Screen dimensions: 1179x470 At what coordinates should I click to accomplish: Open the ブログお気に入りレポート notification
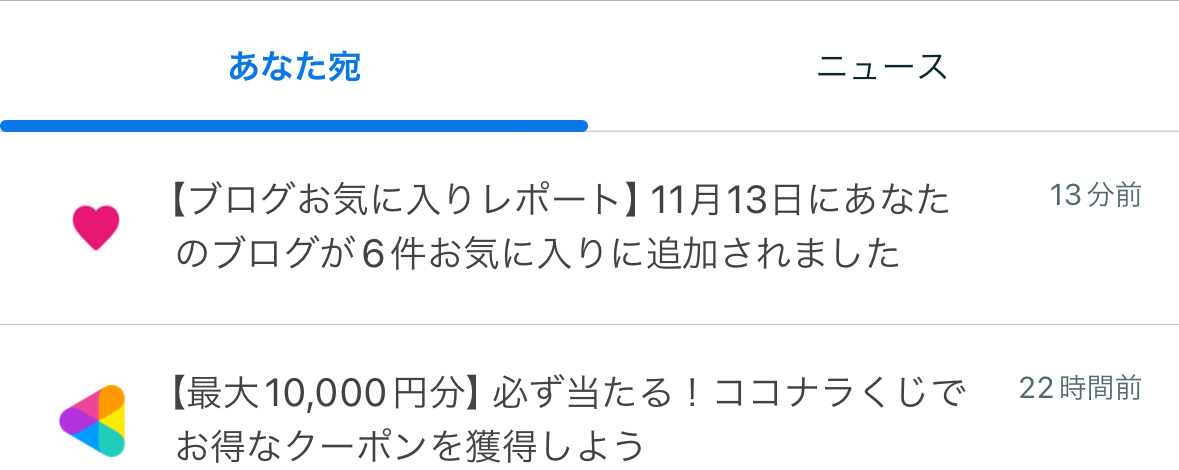[560, 228]
